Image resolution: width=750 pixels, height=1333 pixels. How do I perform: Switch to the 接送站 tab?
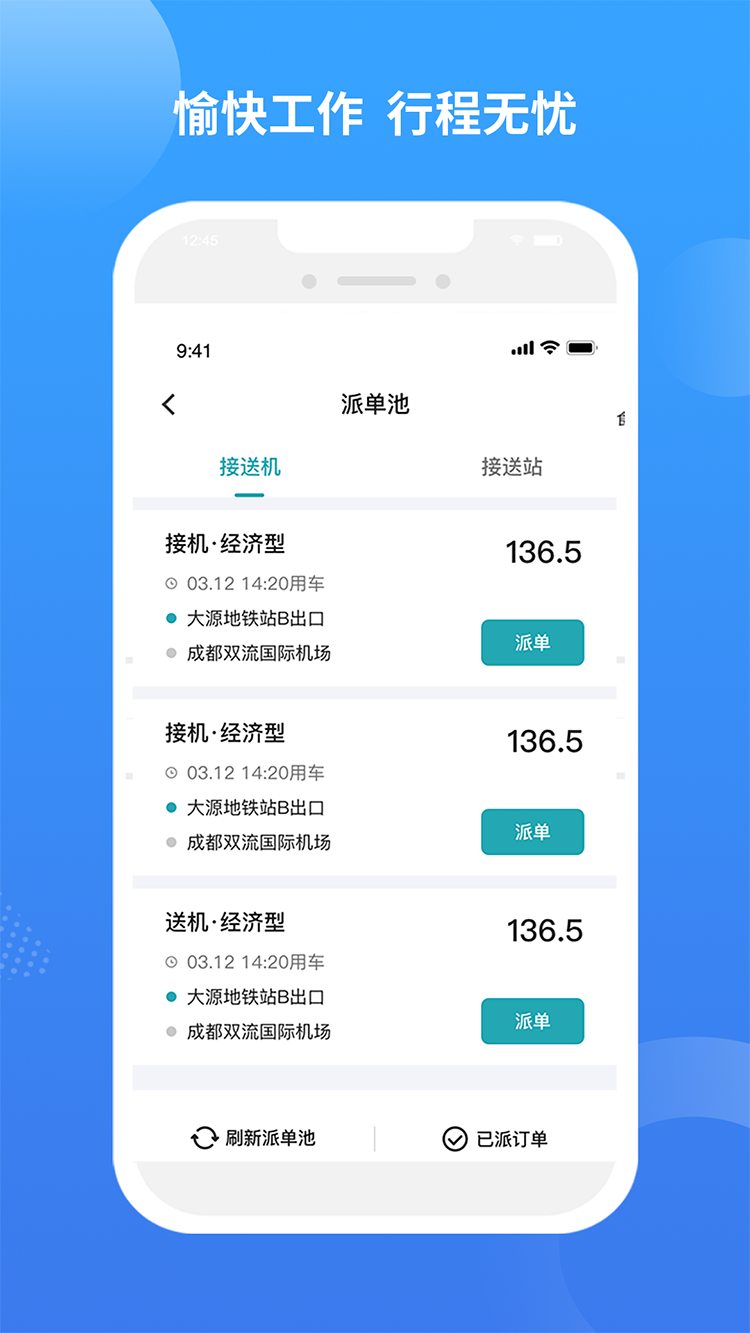coord(512,466)
